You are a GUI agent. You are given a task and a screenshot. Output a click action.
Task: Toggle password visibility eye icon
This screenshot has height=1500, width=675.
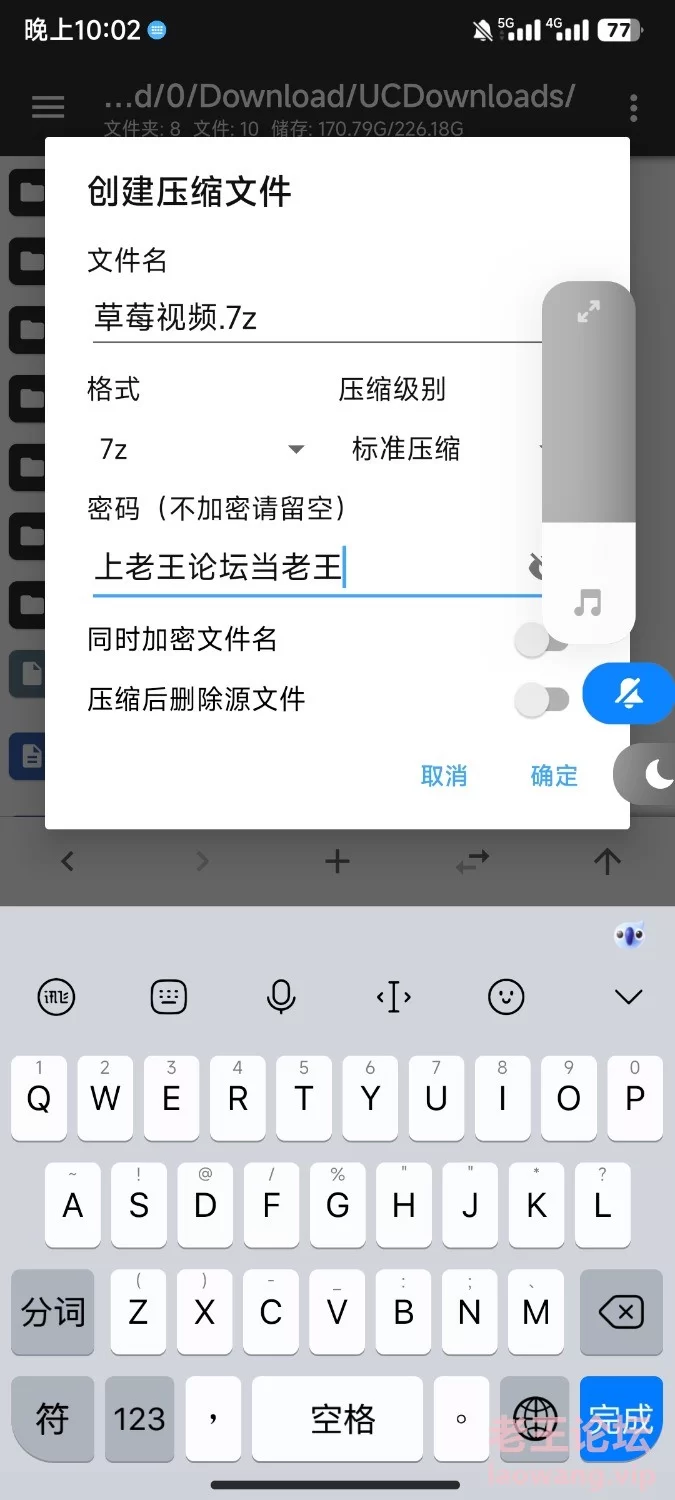pyautogui.click(x=536, y=568)
